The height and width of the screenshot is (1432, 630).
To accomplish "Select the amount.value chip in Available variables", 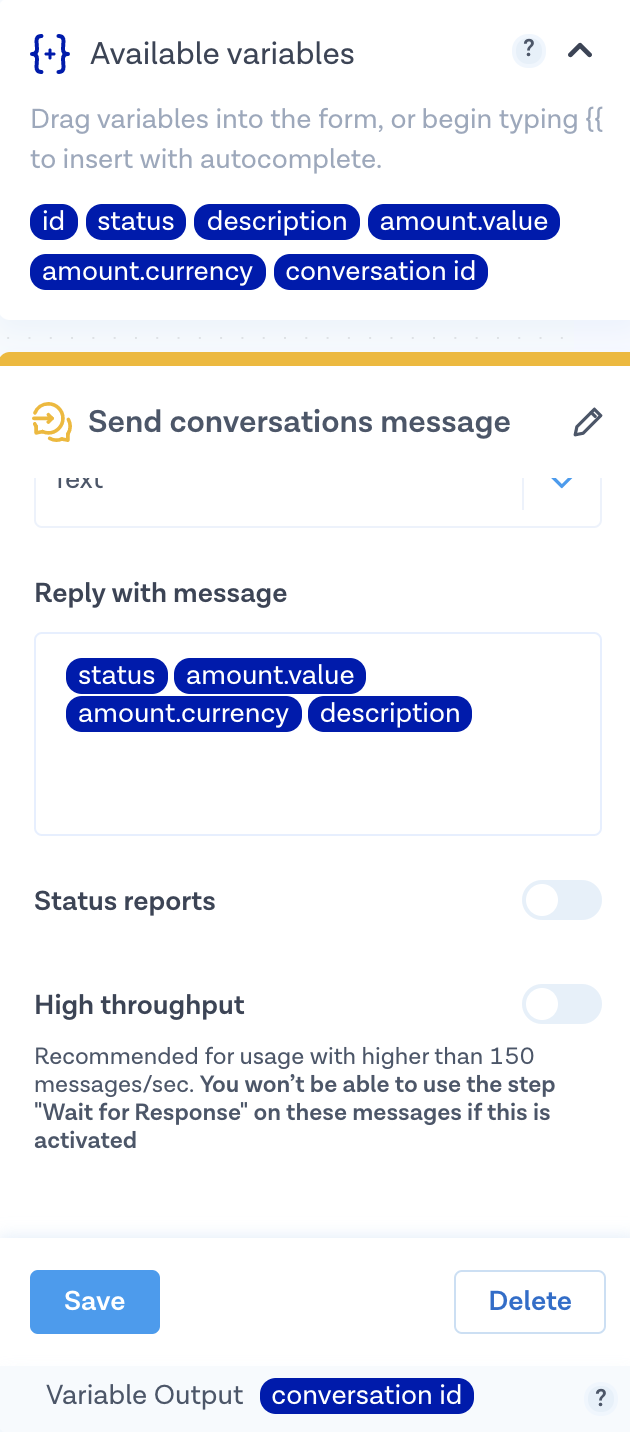I will tap(463, 221).
